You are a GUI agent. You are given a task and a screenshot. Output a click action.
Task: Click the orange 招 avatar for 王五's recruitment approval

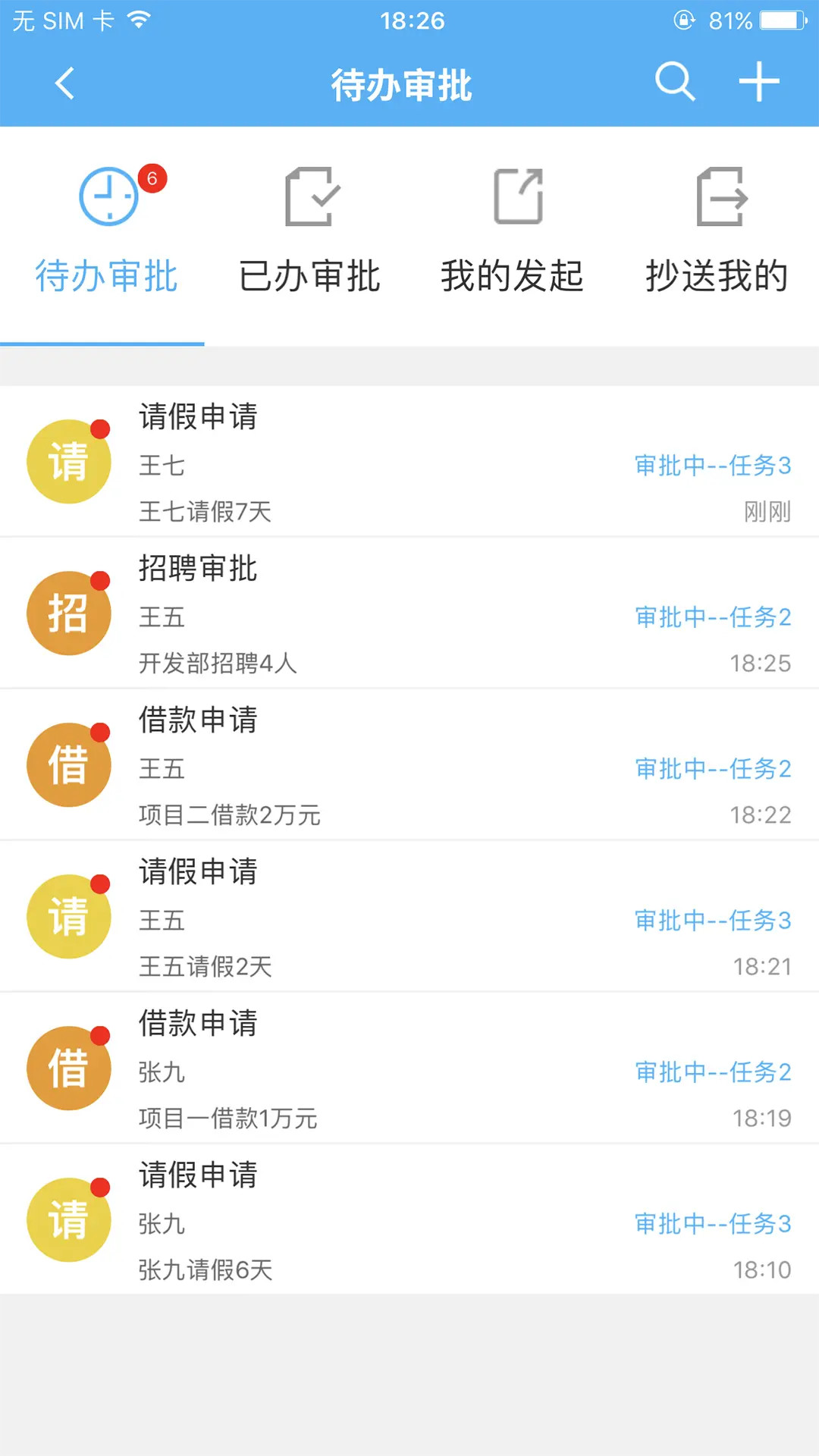click(68, 613)
